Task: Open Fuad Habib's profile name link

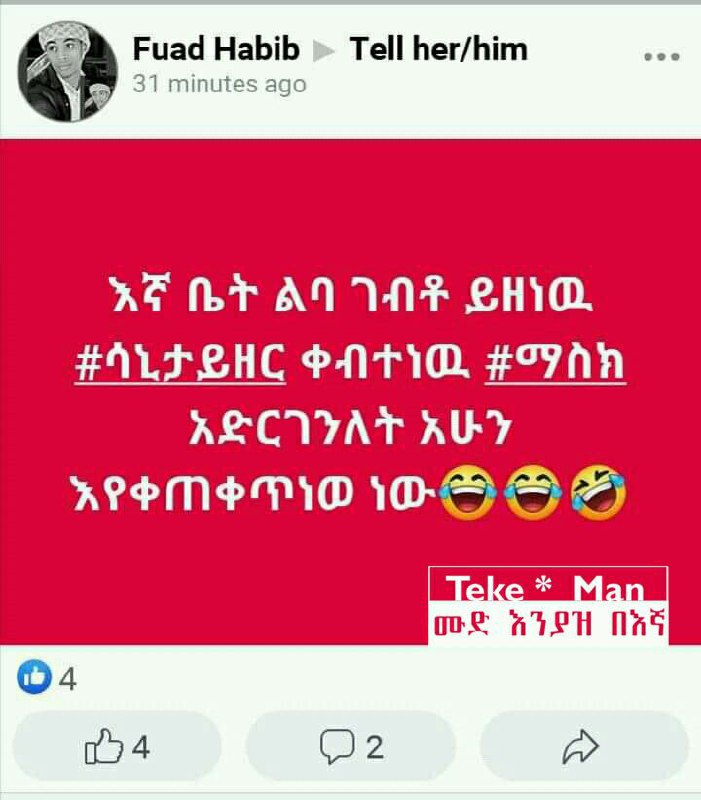Action: coord(216,49)
